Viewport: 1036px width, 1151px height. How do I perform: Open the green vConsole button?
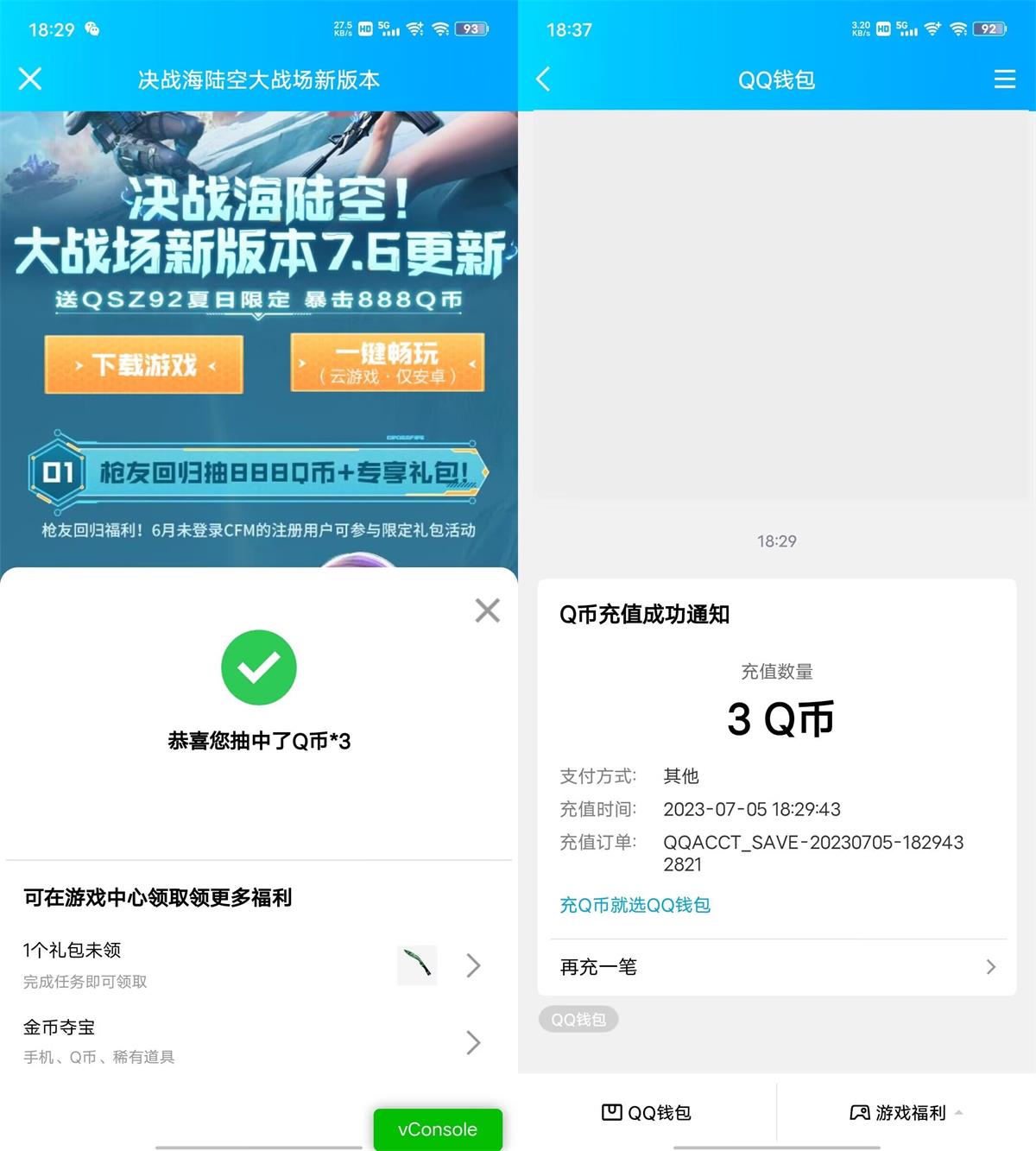[x=438, y=1129]
